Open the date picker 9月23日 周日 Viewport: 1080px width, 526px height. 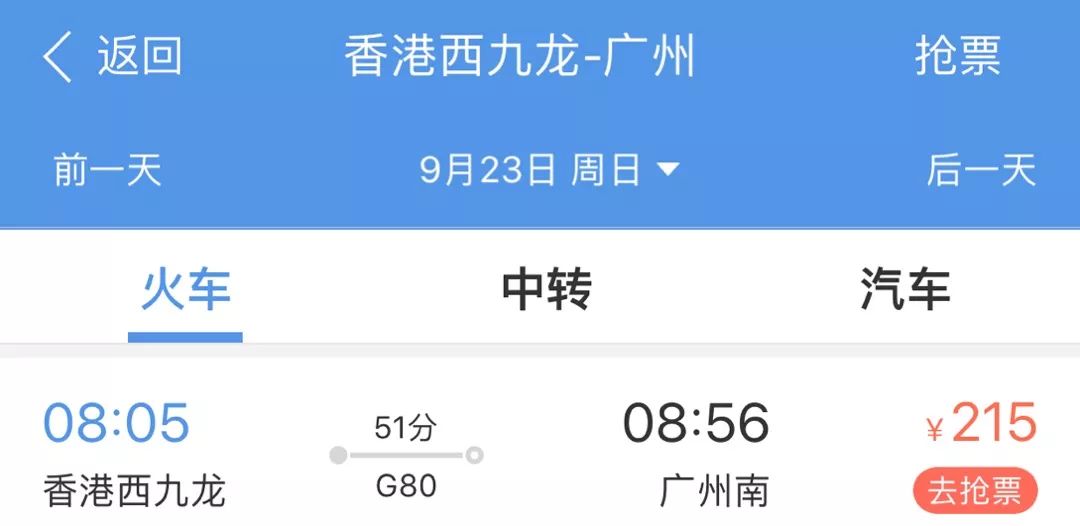point(548,170)
